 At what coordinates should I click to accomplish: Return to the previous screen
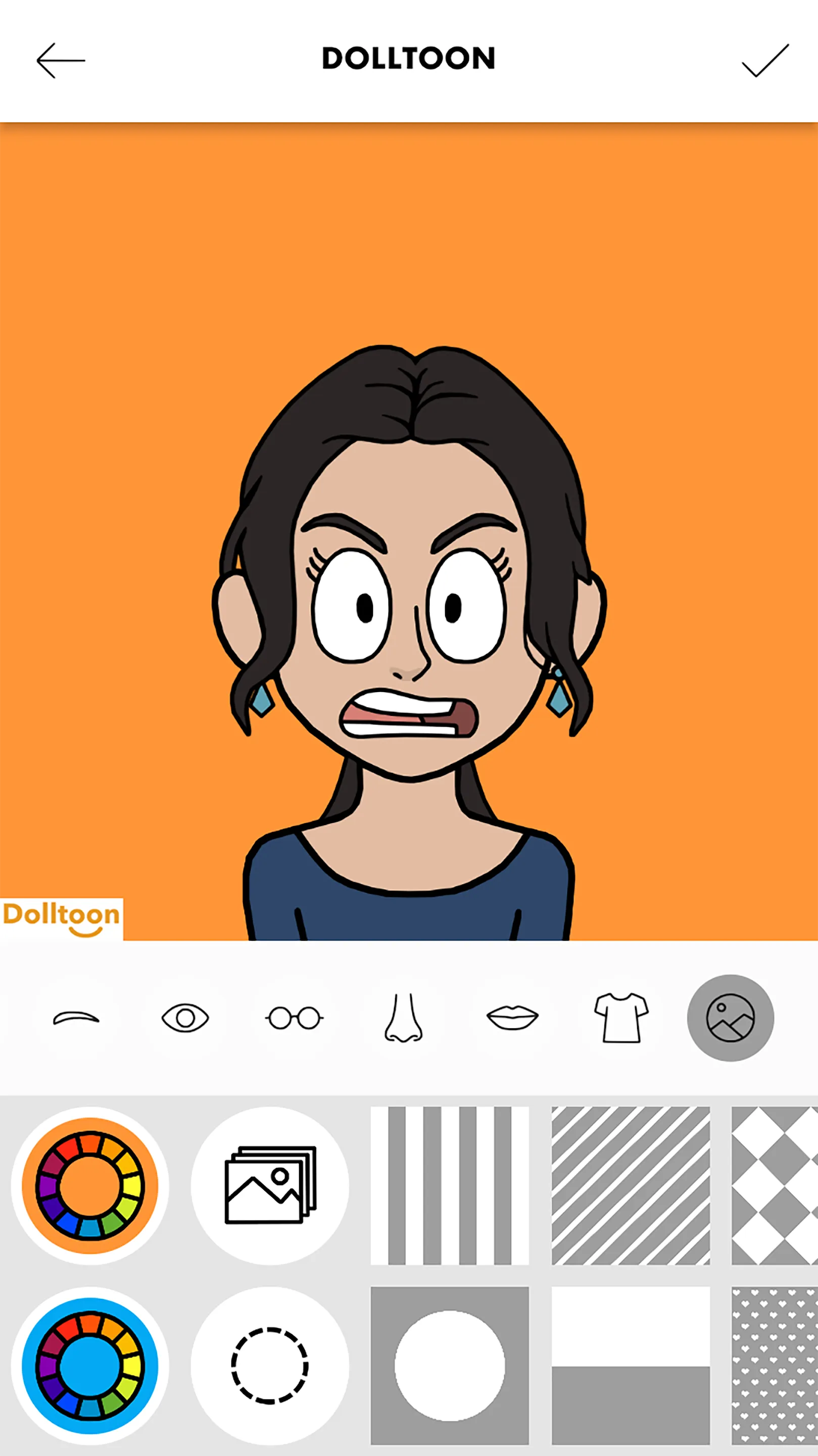[59, 59]
